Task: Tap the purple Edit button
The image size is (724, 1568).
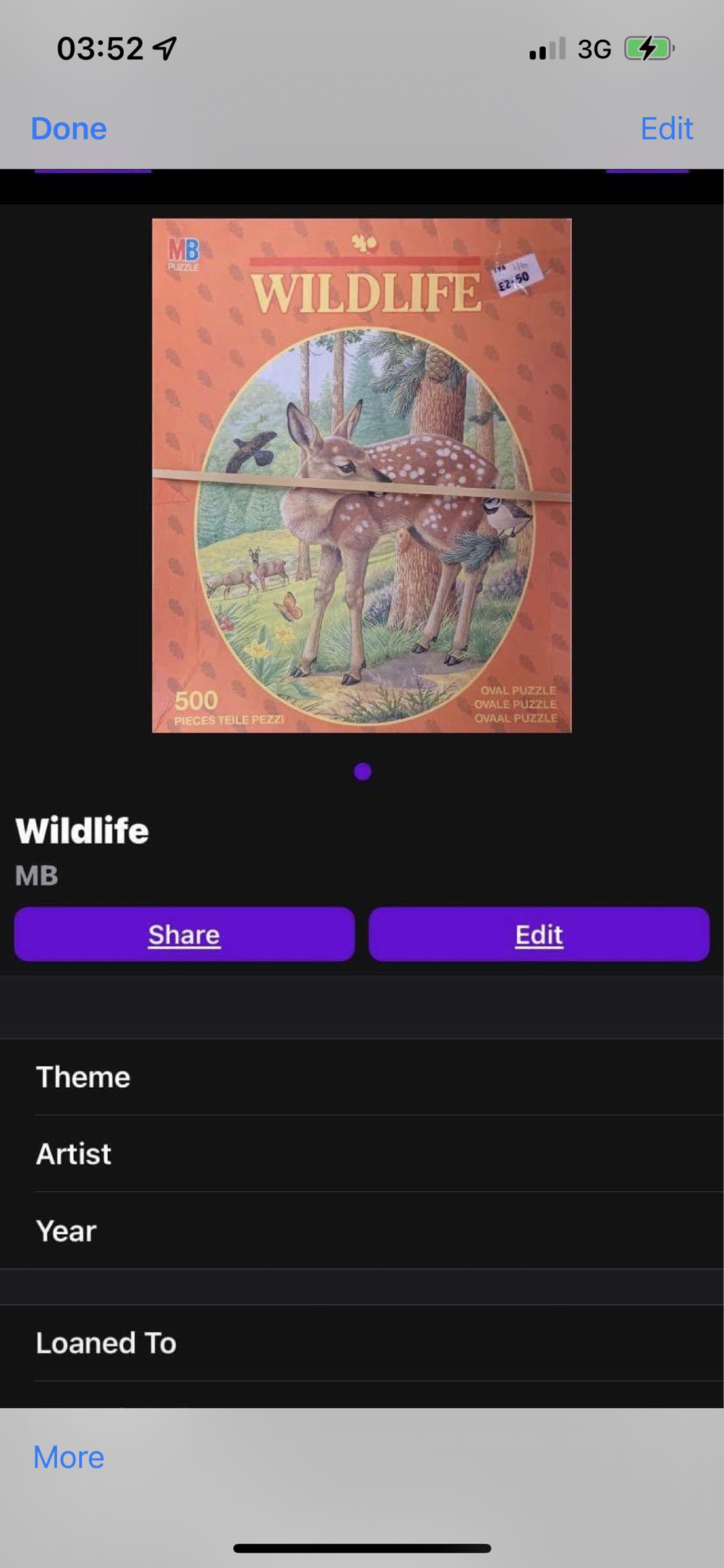Action: (539, 934)
